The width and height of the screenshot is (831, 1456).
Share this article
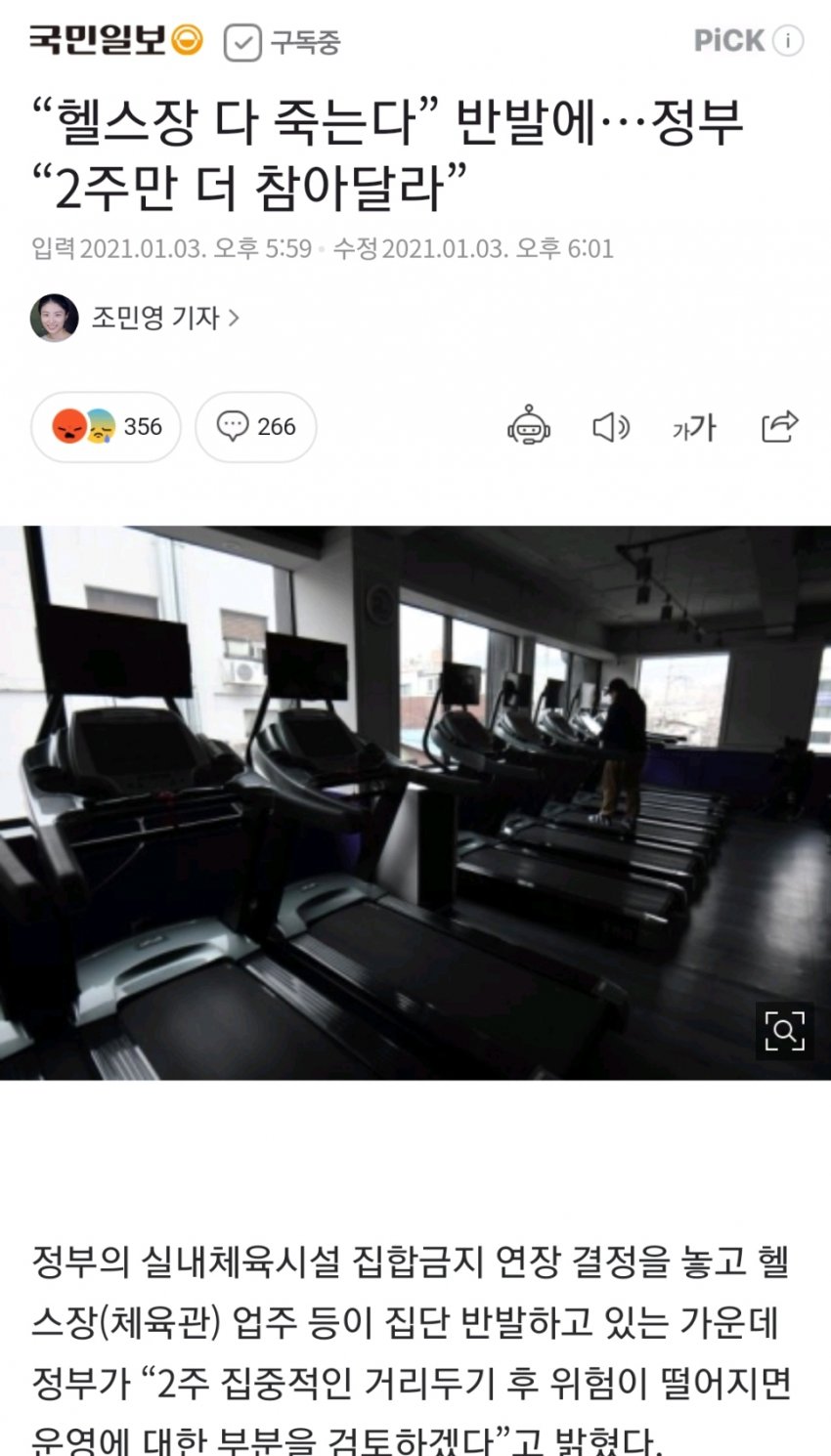[779, 427]
